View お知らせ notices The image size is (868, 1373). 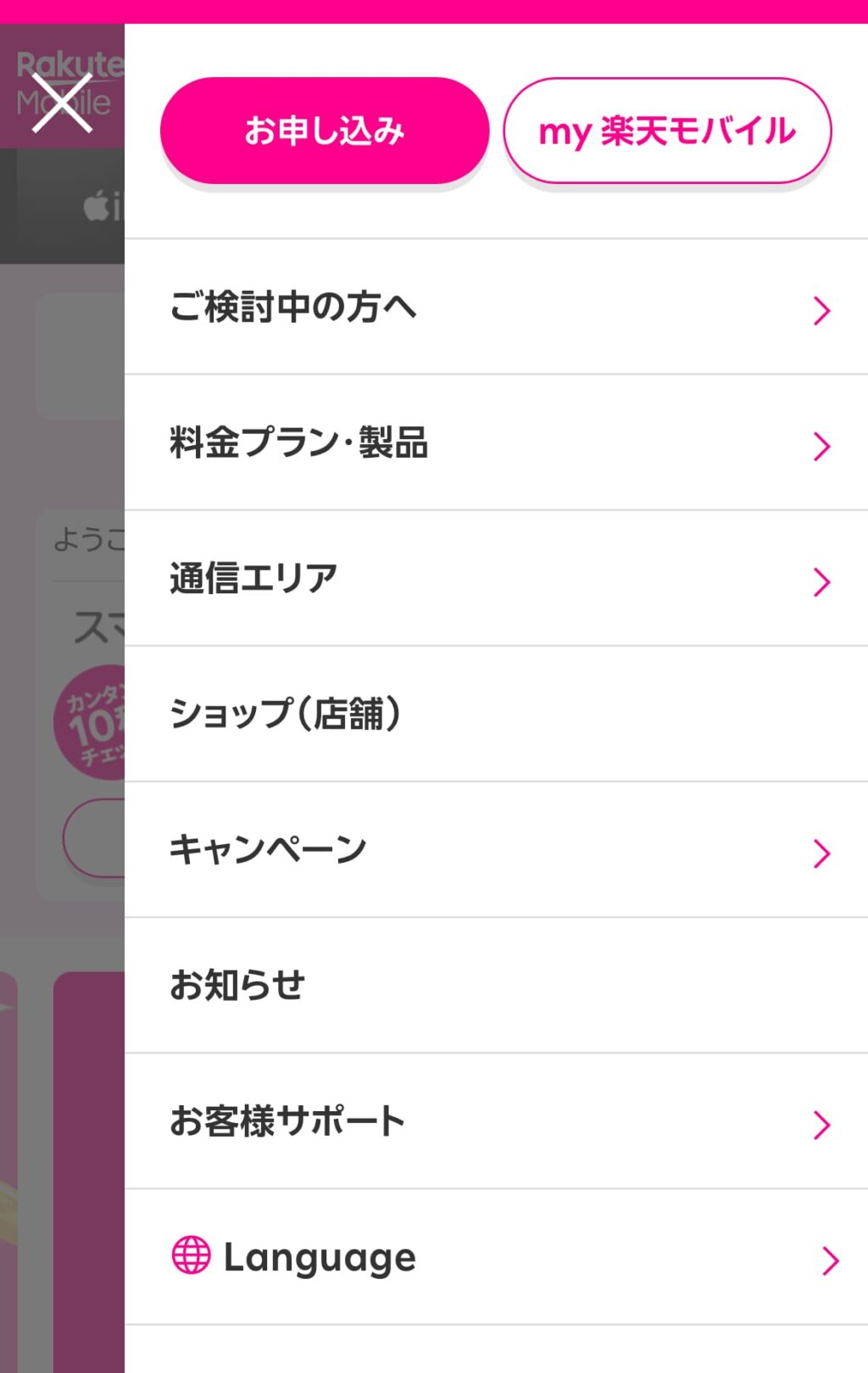point(496,986)
